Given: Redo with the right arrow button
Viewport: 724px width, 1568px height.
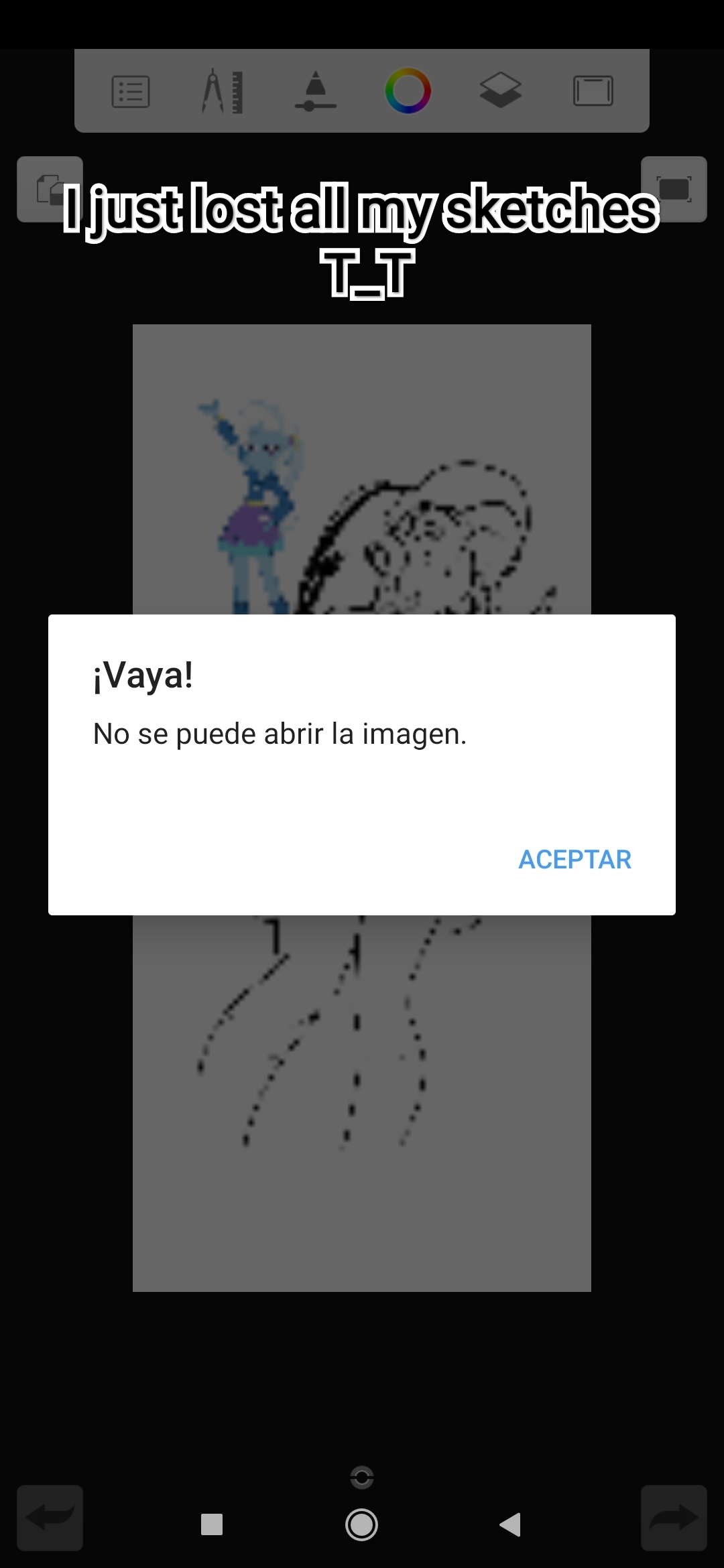Looking at the screenshot, I should click(x=674, y=1518).
